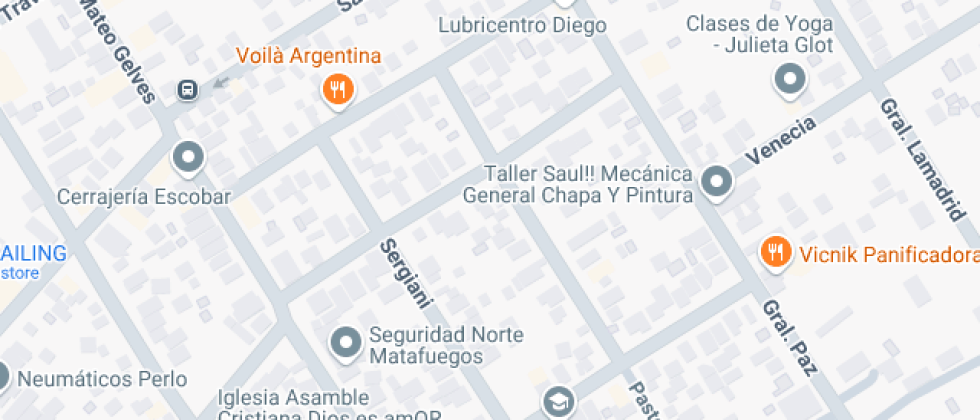Open Taller Saul Mecánica General place marker
The height and width of the screenshot is (420, 980).
tap(716, 181)
